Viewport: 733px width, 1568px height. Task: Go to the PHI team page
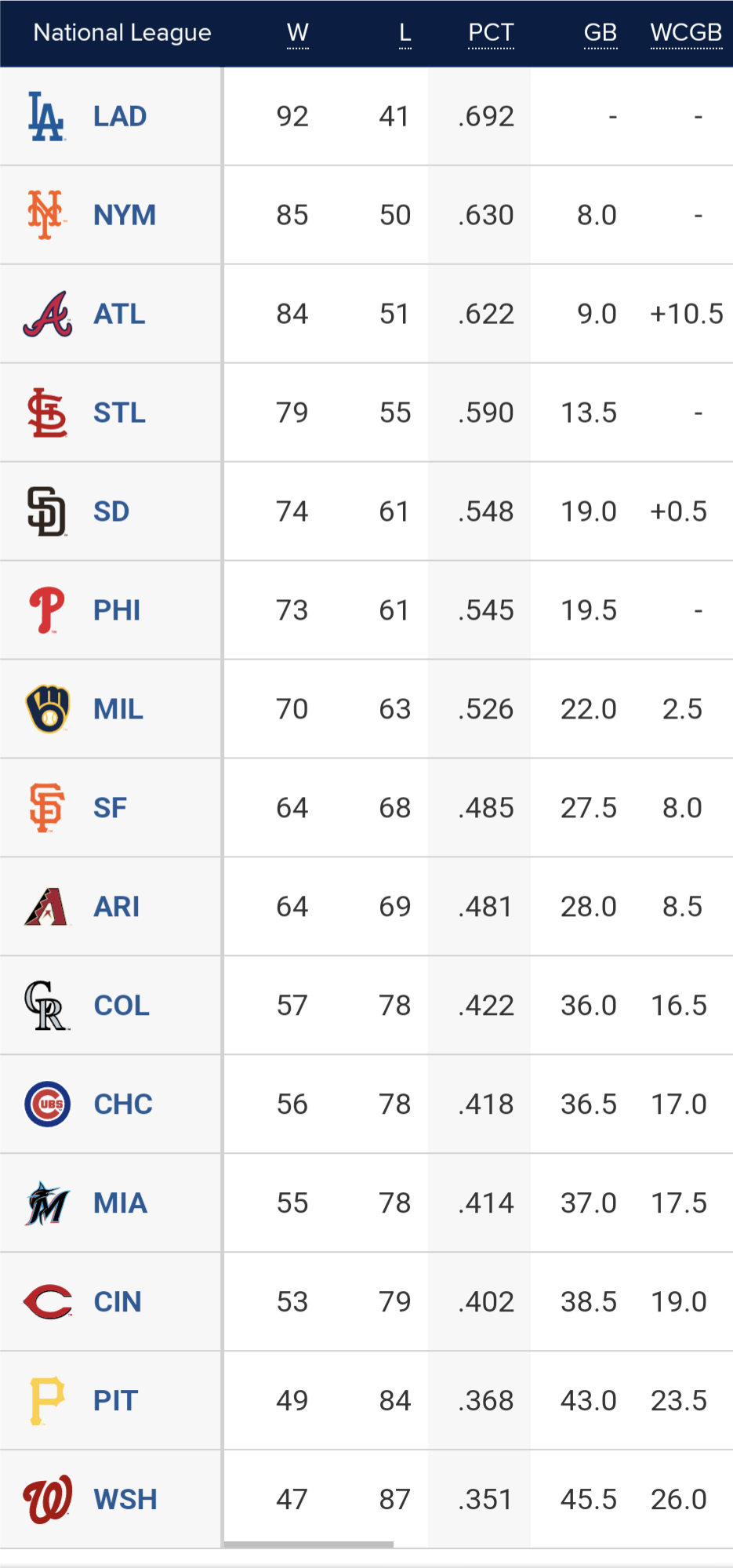click(x=117, y=610)
